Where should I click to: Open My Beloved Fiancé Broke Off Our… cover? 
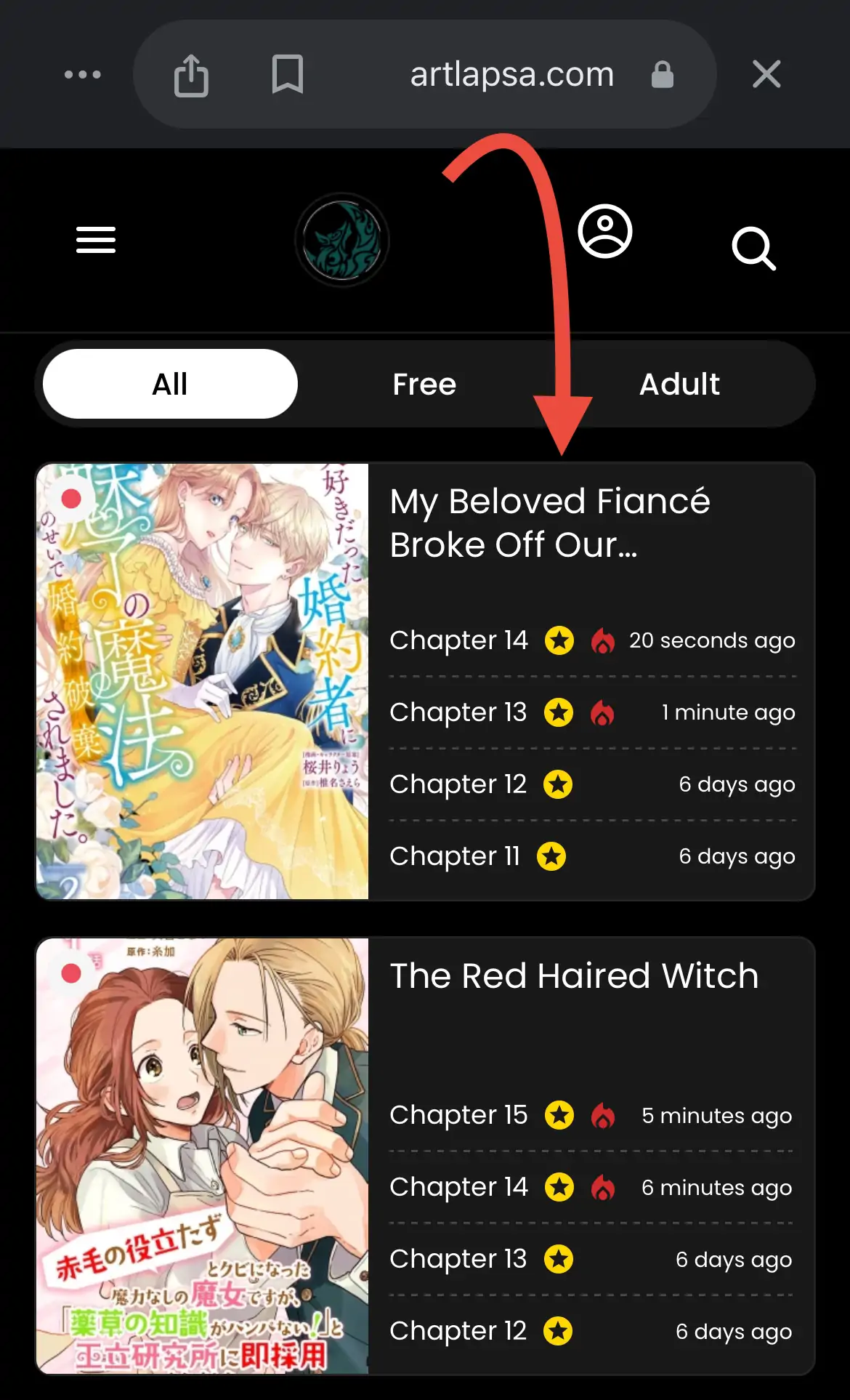coord(203,681)
